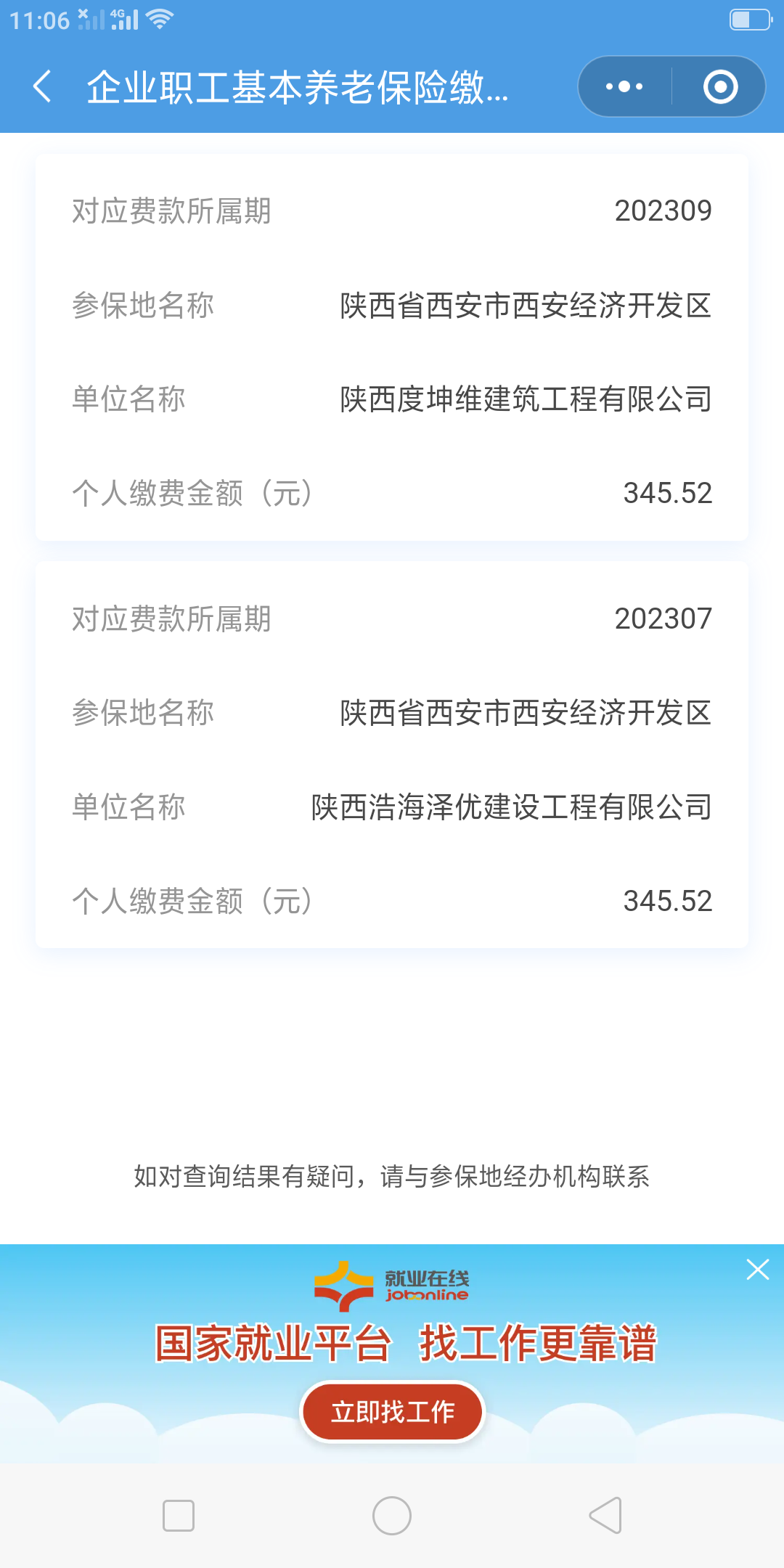Open the mini program more options menu

(624, 87)
